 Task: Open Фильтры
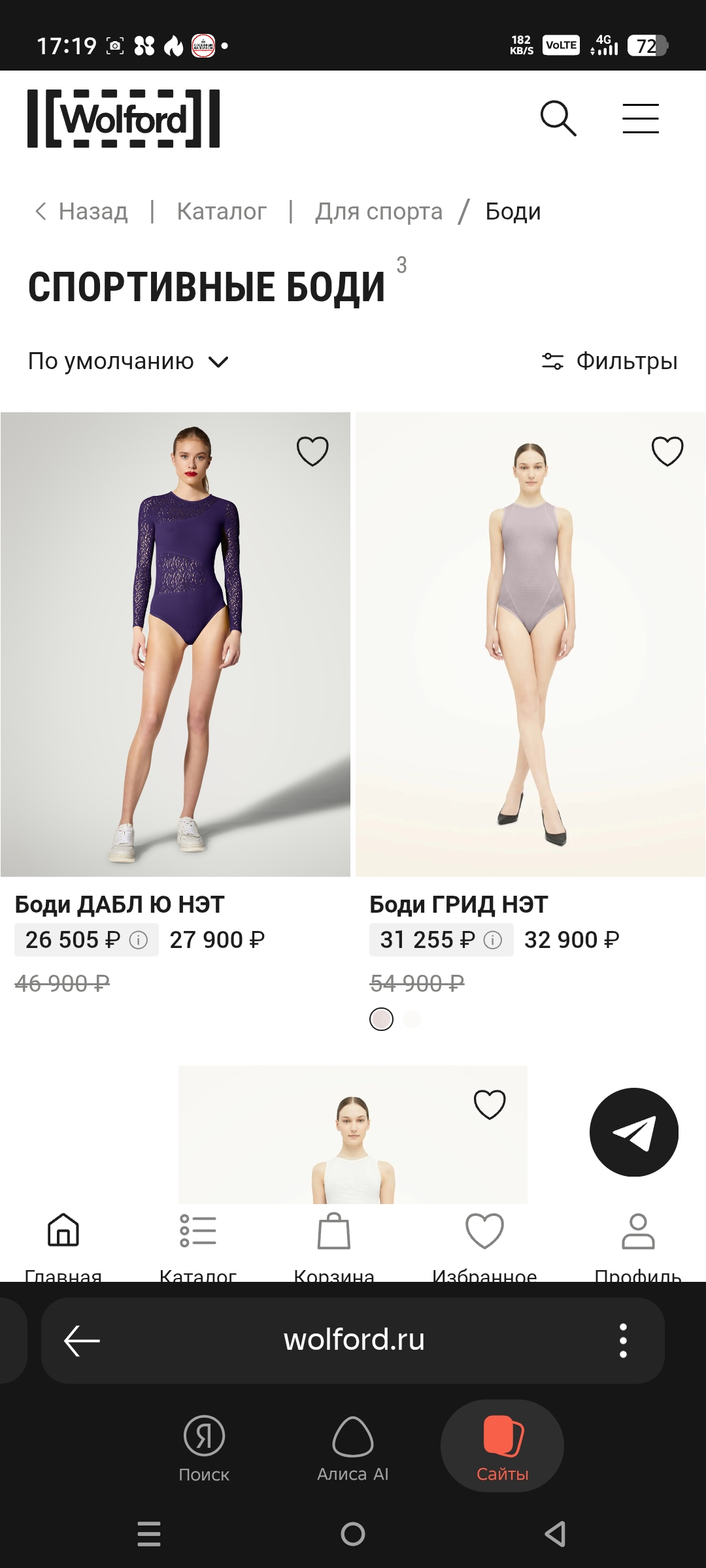tap(610, 361)
